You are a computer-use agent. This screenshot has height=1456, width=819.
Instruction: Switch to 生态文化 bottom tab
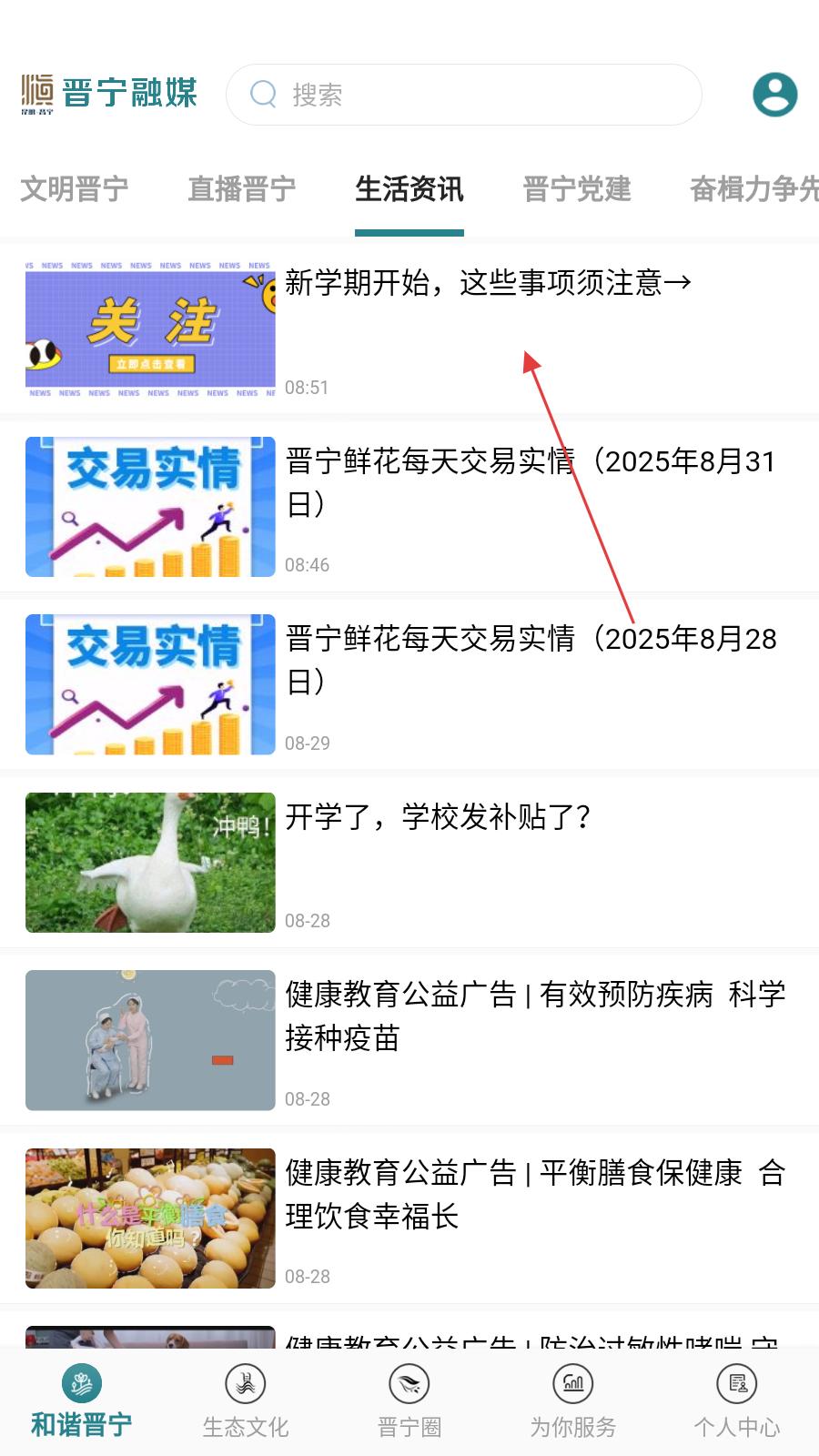(246, 1402)
